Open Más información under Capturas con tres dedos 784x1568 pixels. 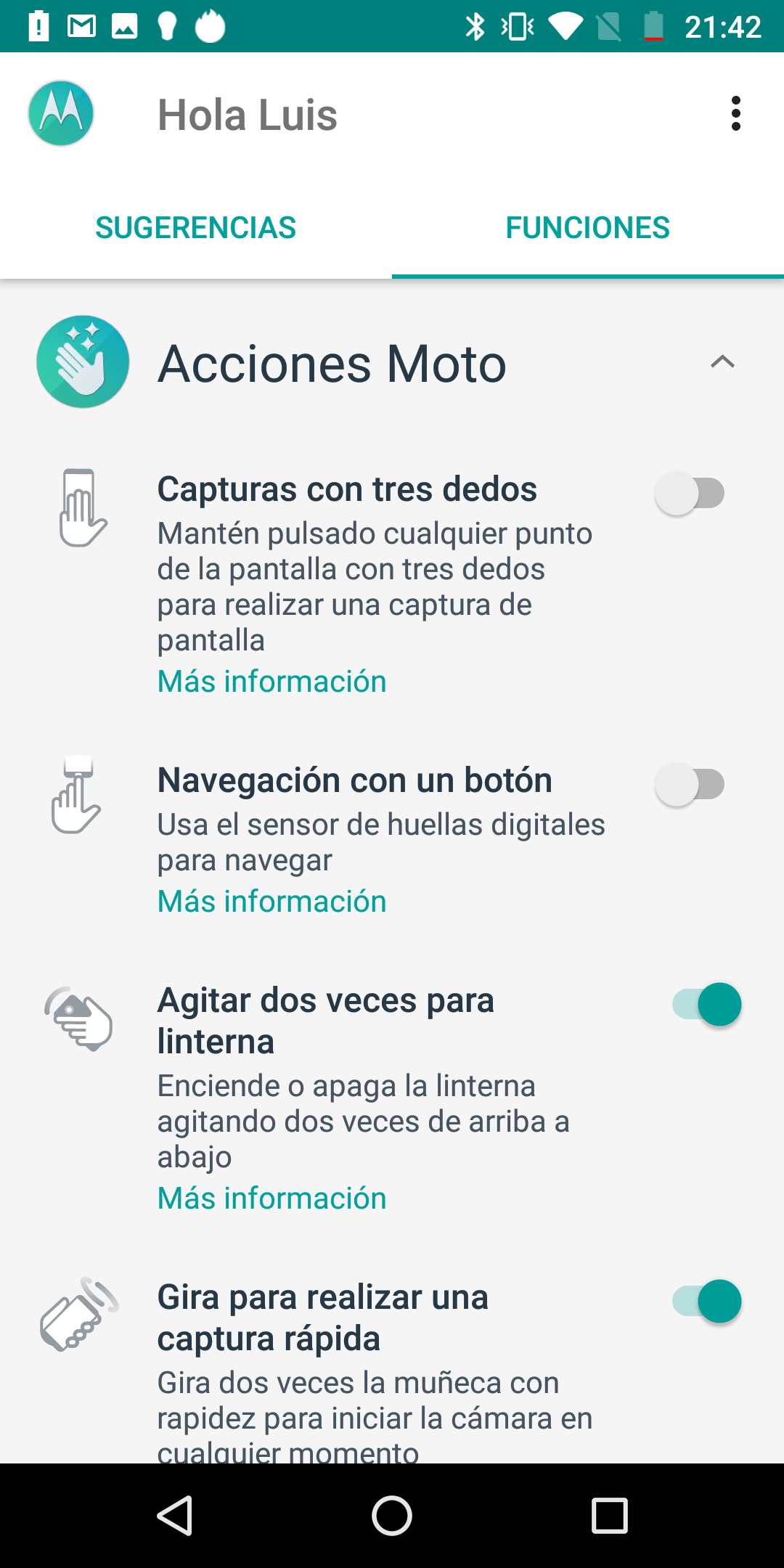[271, 682]
